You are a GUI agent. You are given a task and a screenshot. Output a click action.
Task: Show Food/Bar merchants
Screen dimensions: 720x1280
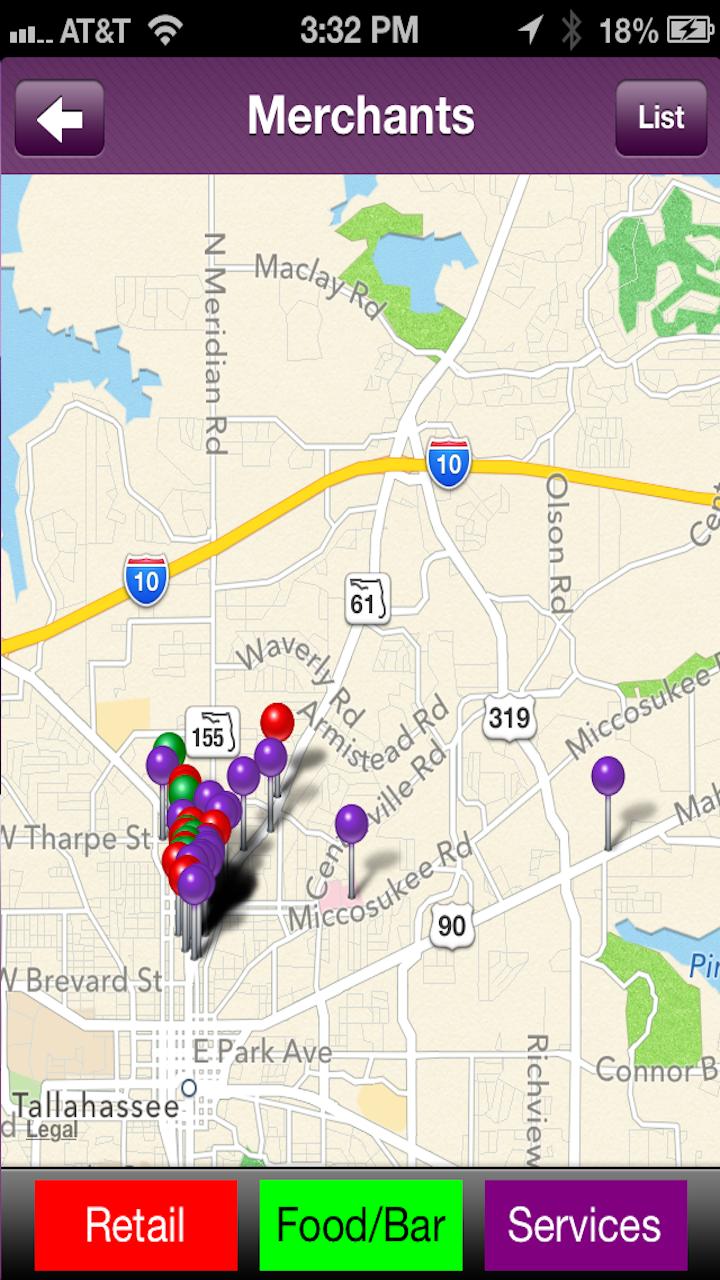[361, 1225]
